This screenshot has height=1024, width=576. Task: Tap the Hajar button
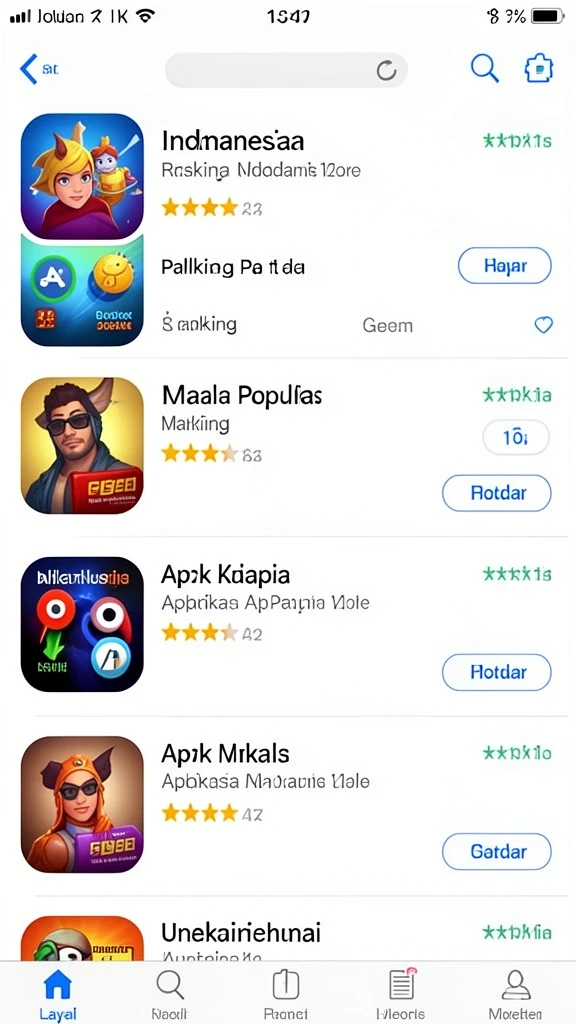(x=505, y=265)
